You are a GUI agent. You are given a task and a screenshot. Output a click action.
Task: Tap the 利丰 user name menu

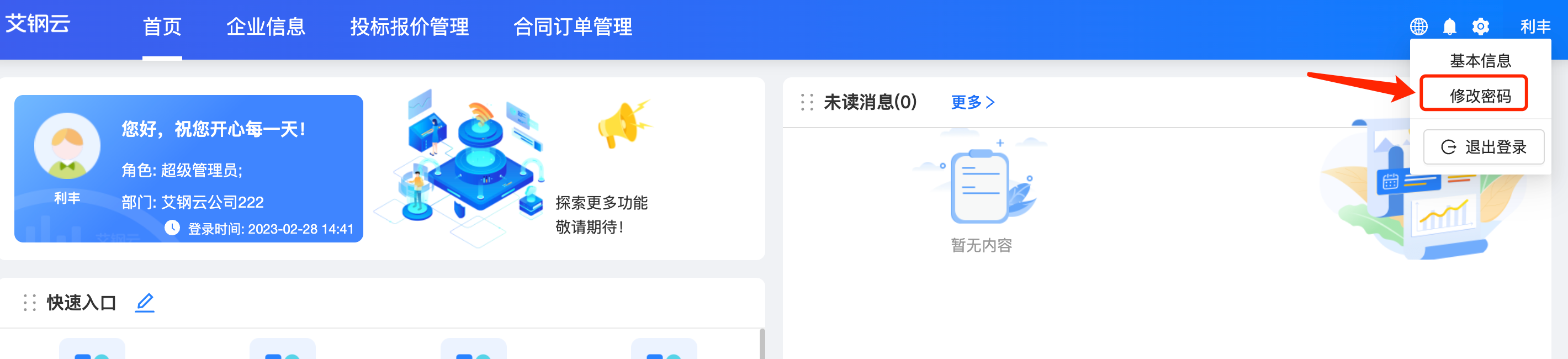pyautogui.click(x=1534, y=27)
